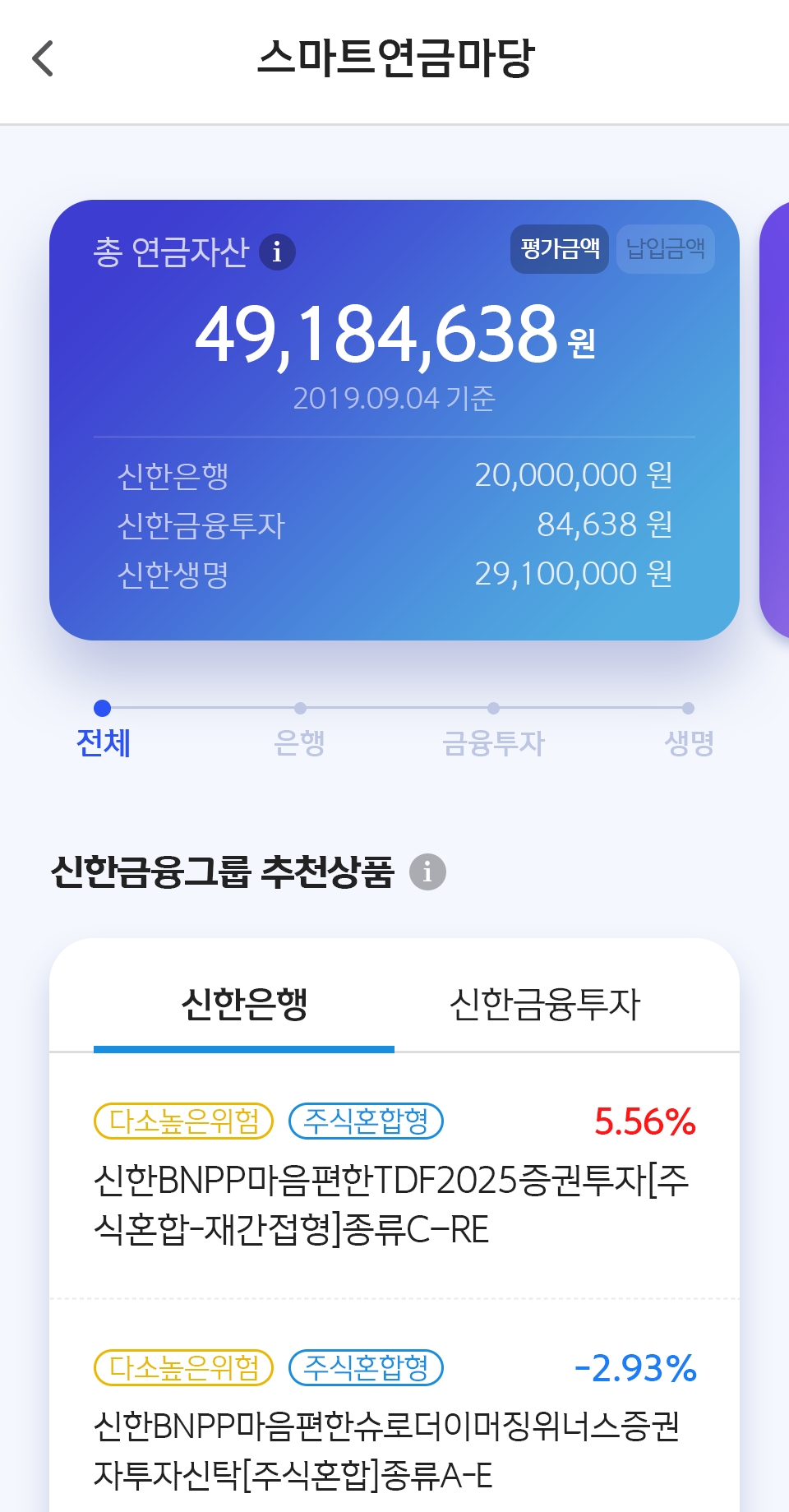Switch to 납입금액 display mode

[x=665, y=249]
